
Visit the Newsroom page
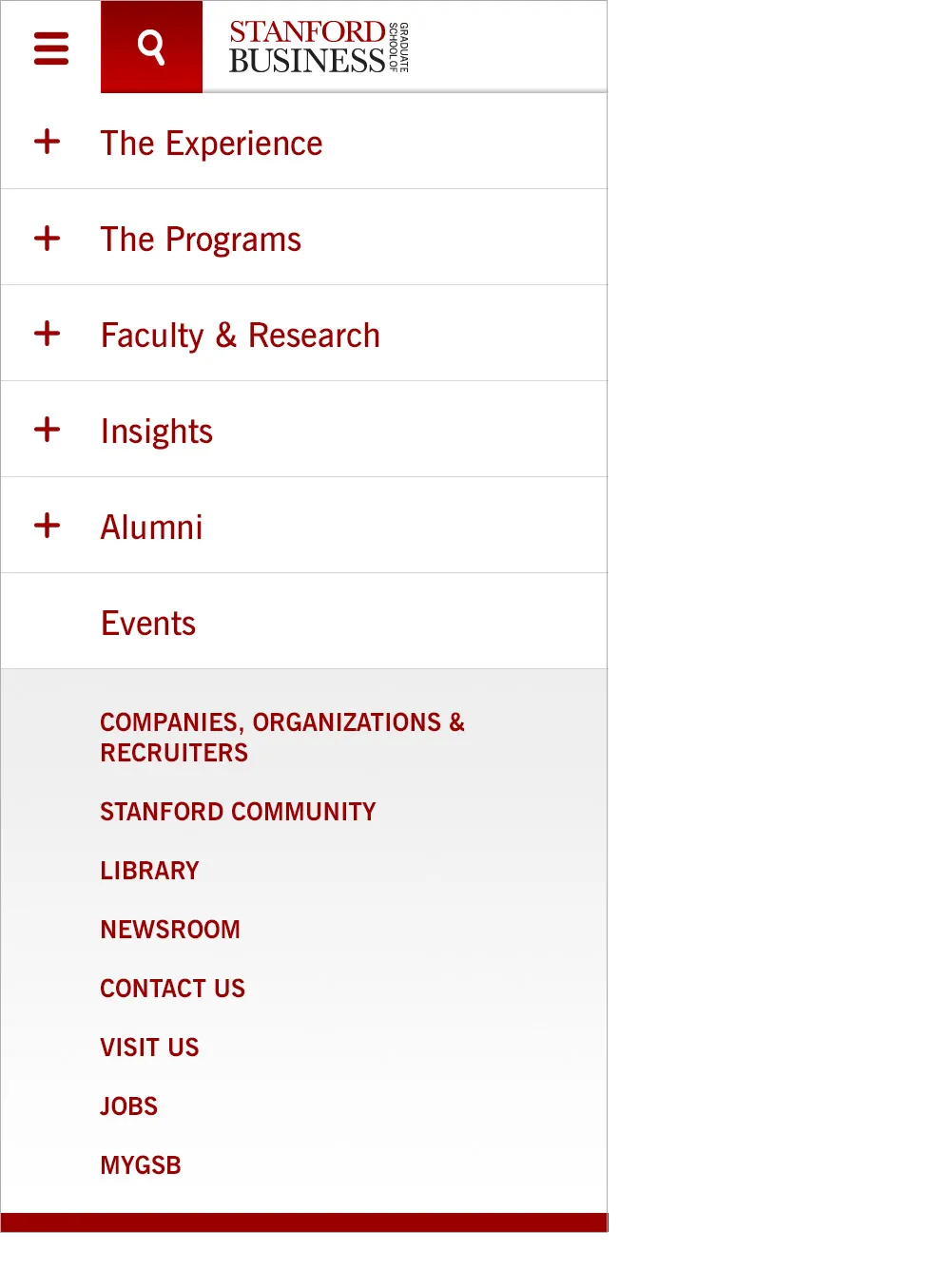[170, 930]
